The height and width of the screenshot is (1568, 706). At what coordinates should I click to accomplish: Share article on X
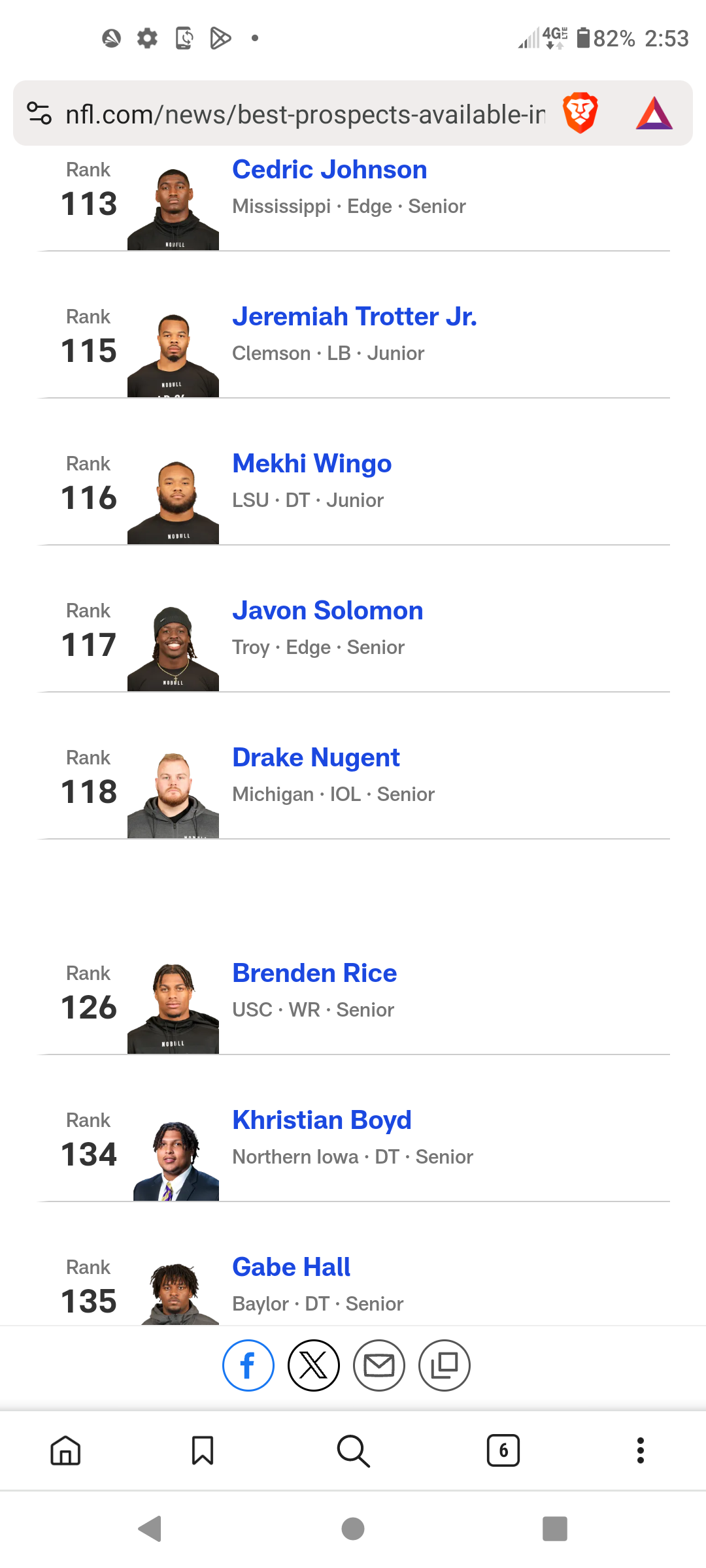coord(314,1365)
